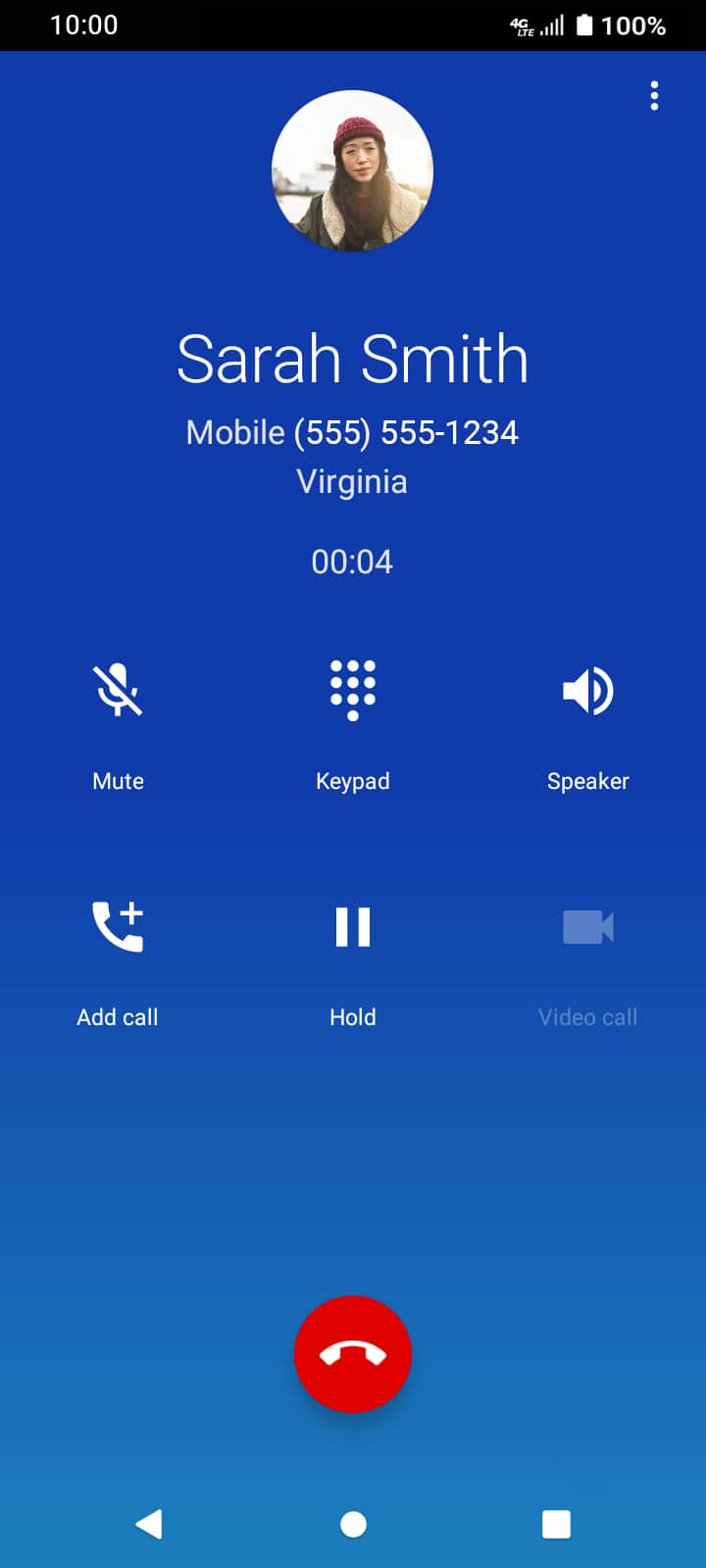The height and width of the screenshot is (1568, 706).
Task: Tap Sarah Smith's contact photo
Action: (x=352, y=171)
